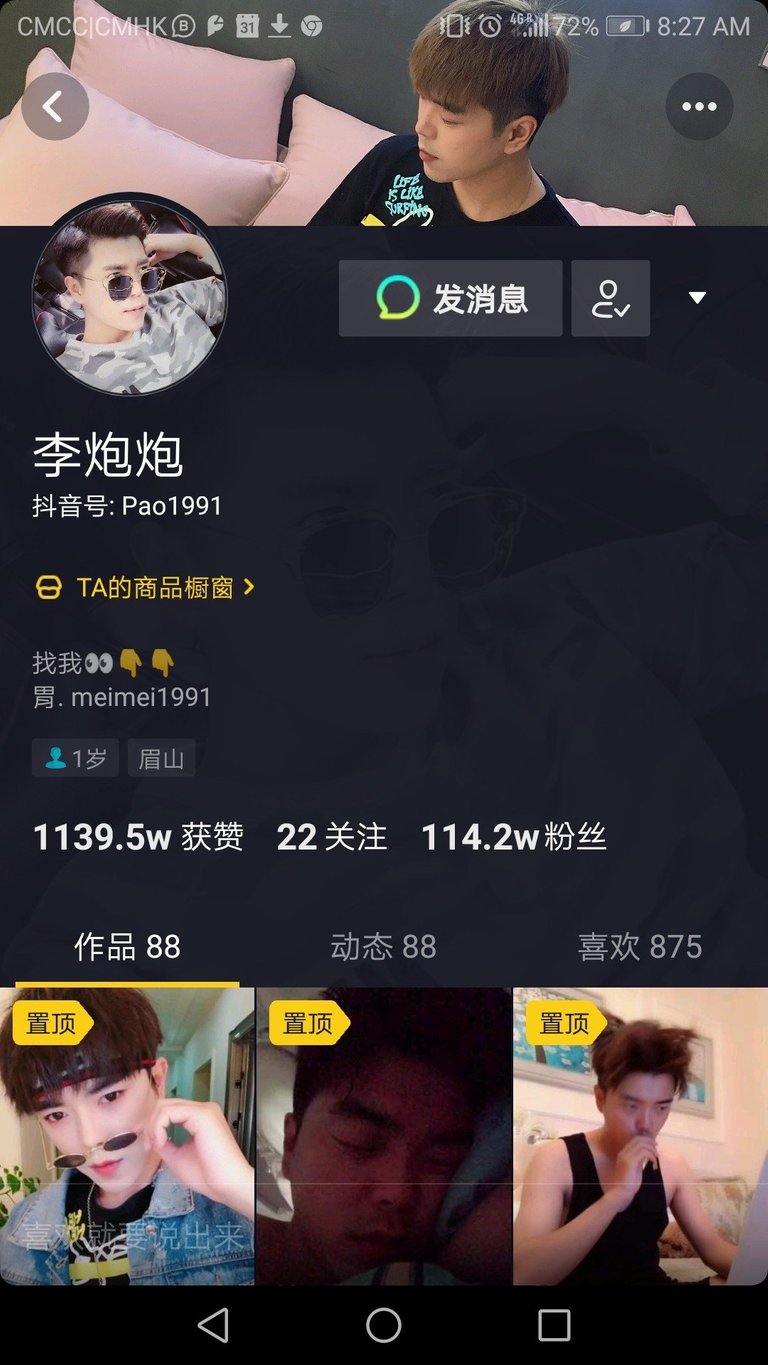Viewport: 768px width, 1365px height.
Task: Open recent apps from navigation bar
Action: coord(554,1325)
